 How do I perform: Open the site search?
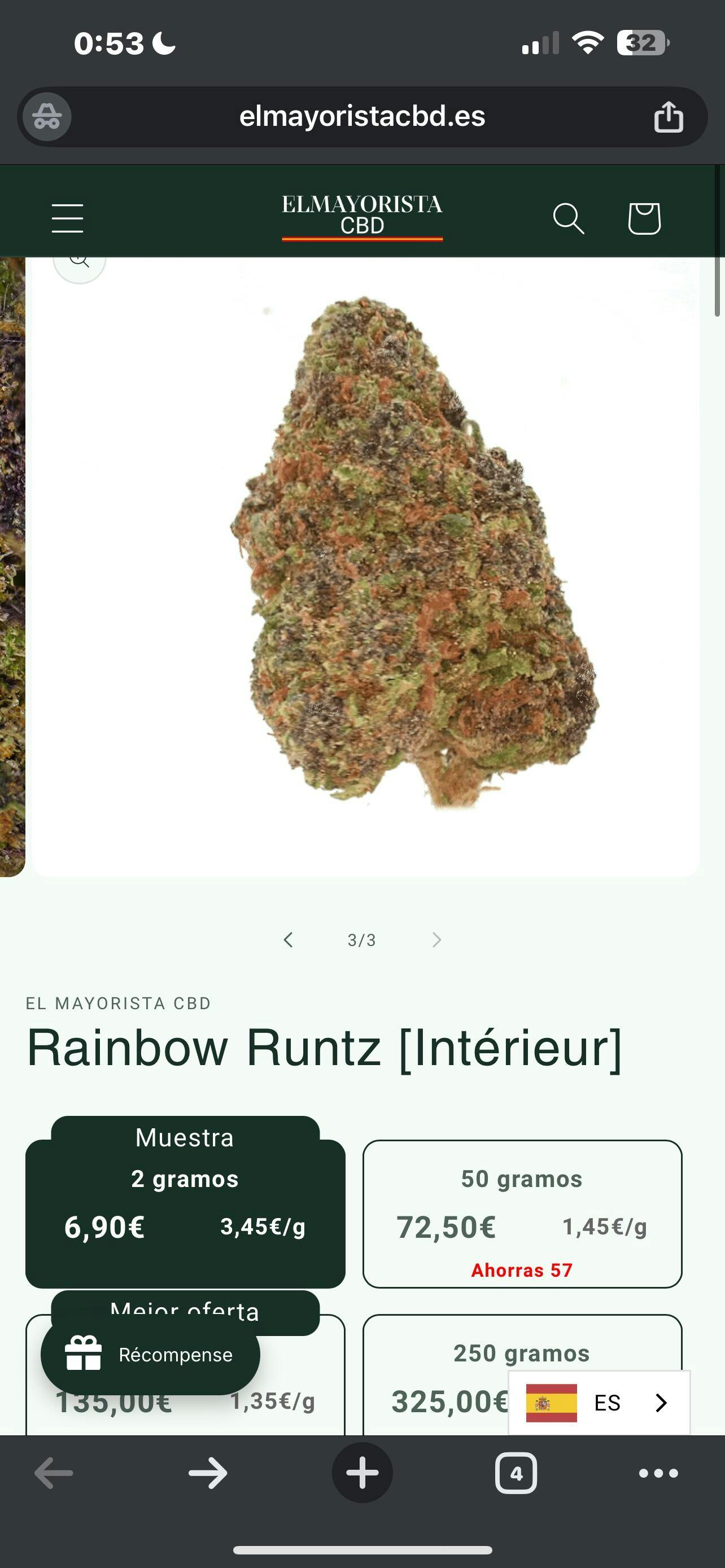(568, 218)
